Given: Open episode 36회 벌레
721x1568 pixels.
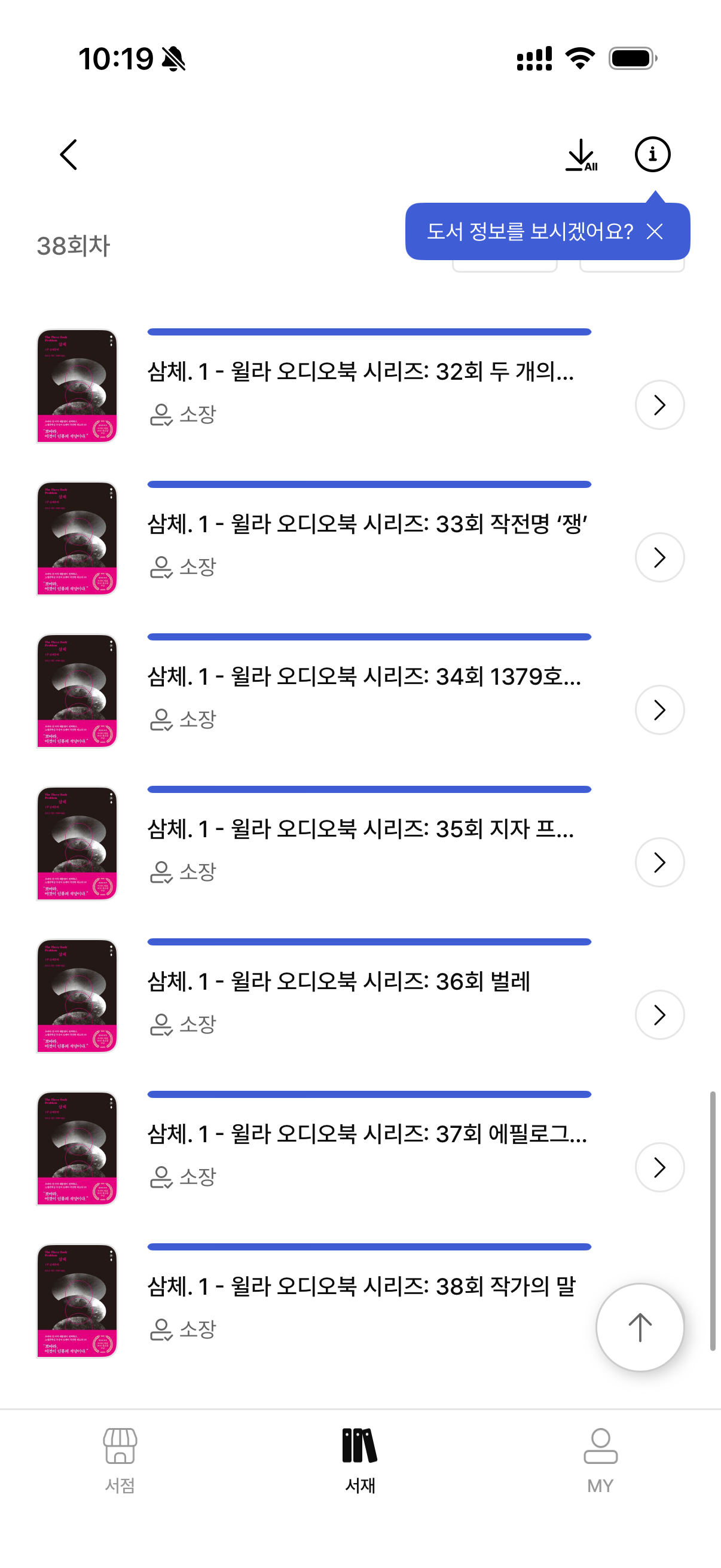Looking at the screenshot, I should [338, 981].
